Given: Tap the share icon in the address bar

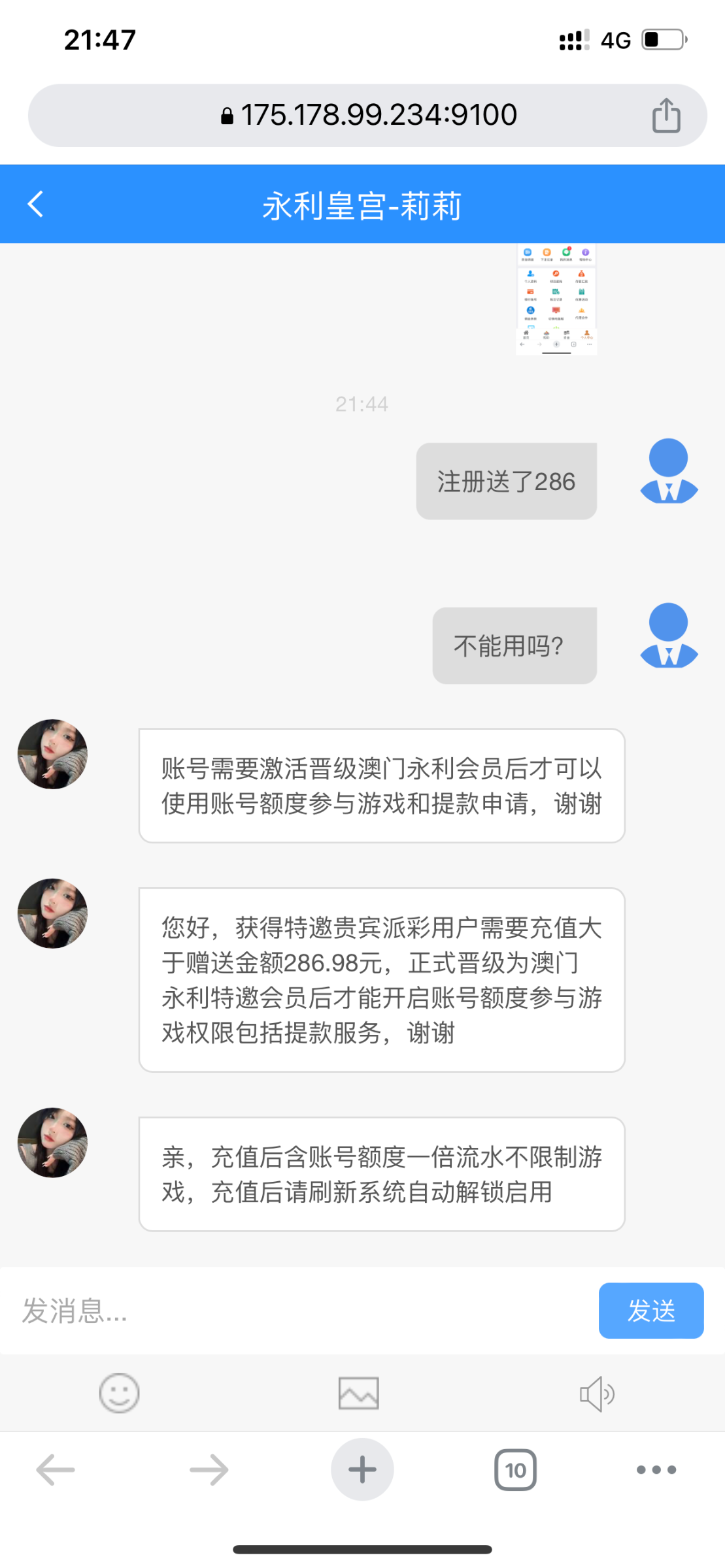Looking at the screenshot, I should tap(666, 116).
